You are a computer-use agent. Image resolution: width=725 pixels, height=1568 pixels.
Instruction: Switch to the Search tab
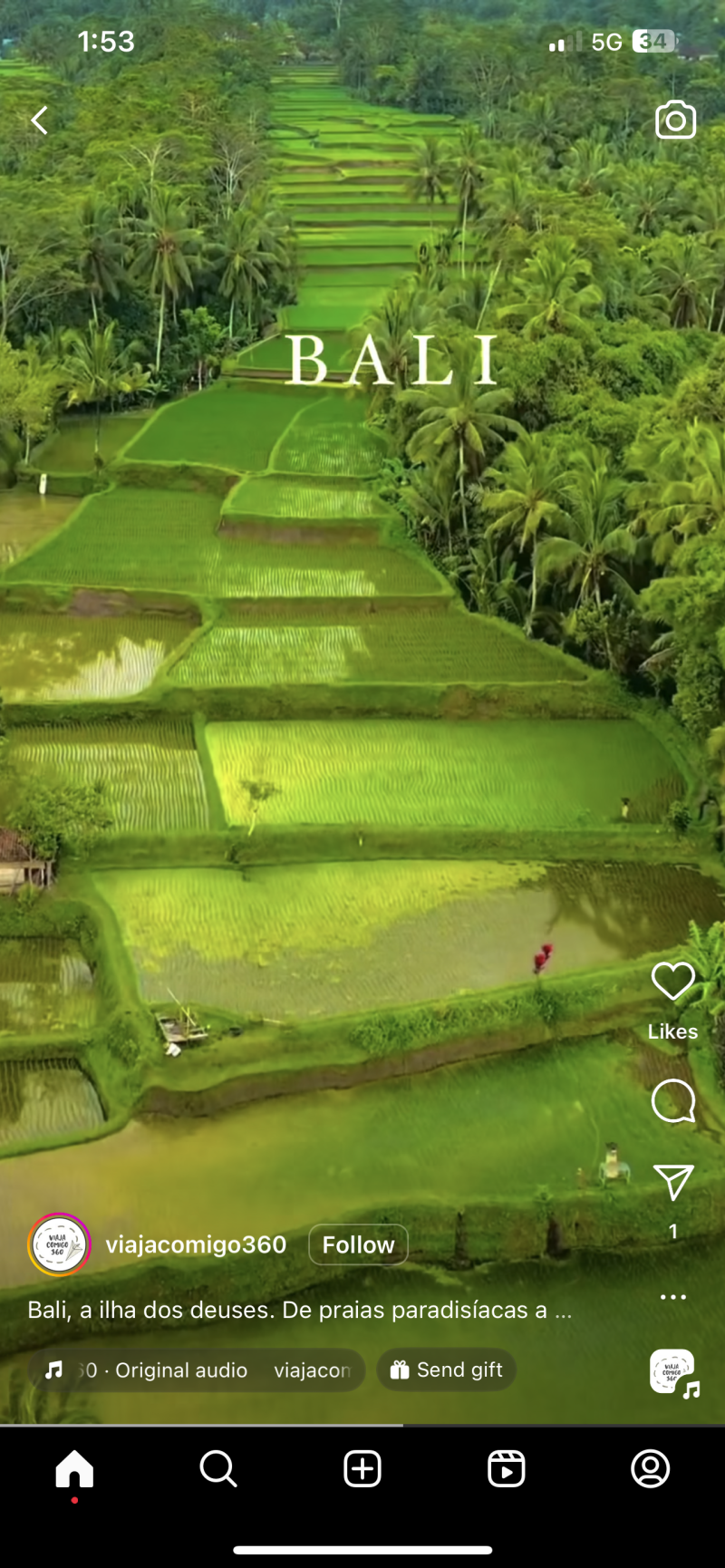click(x=218, y=1468)
